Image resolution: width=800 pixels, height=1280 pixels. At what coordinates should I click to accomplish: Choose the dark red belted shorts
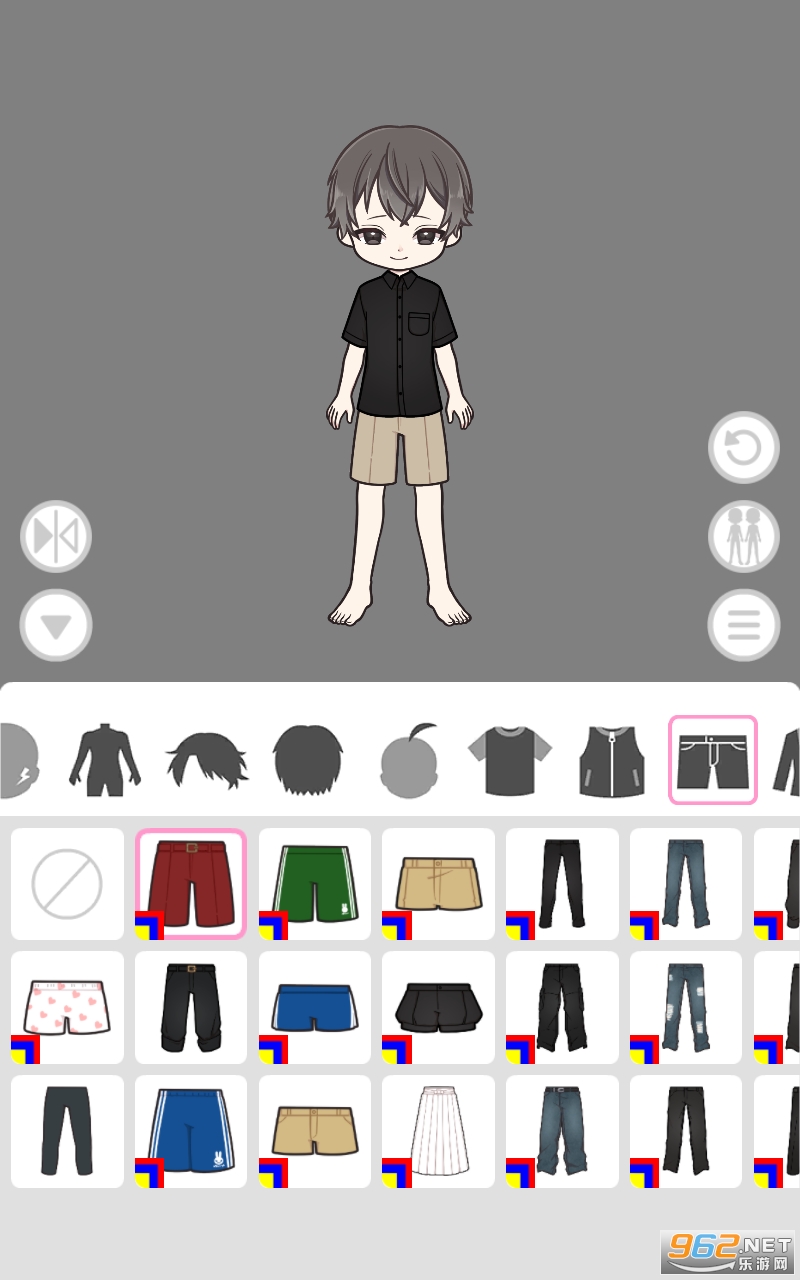click(191, 884)
